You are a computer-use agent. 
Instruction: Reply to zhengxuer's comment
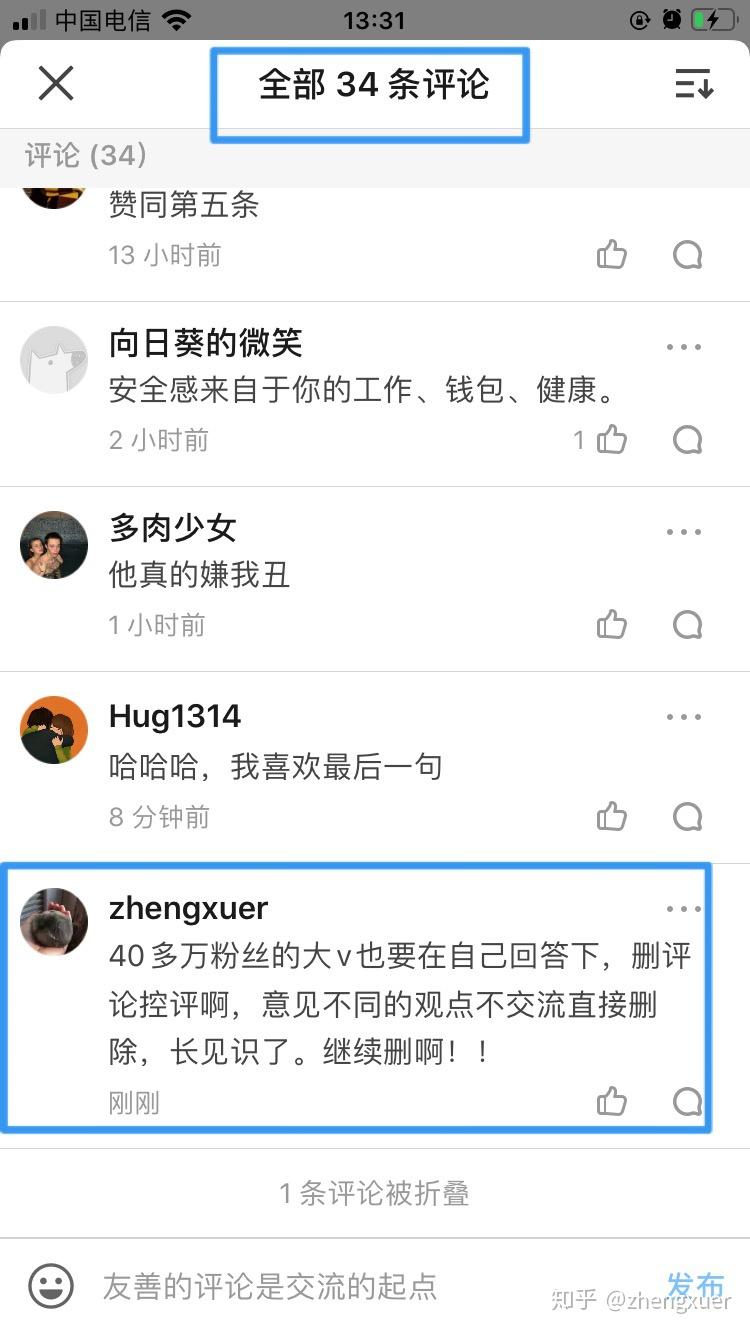pyautogui.click(x=687, y=1102)
